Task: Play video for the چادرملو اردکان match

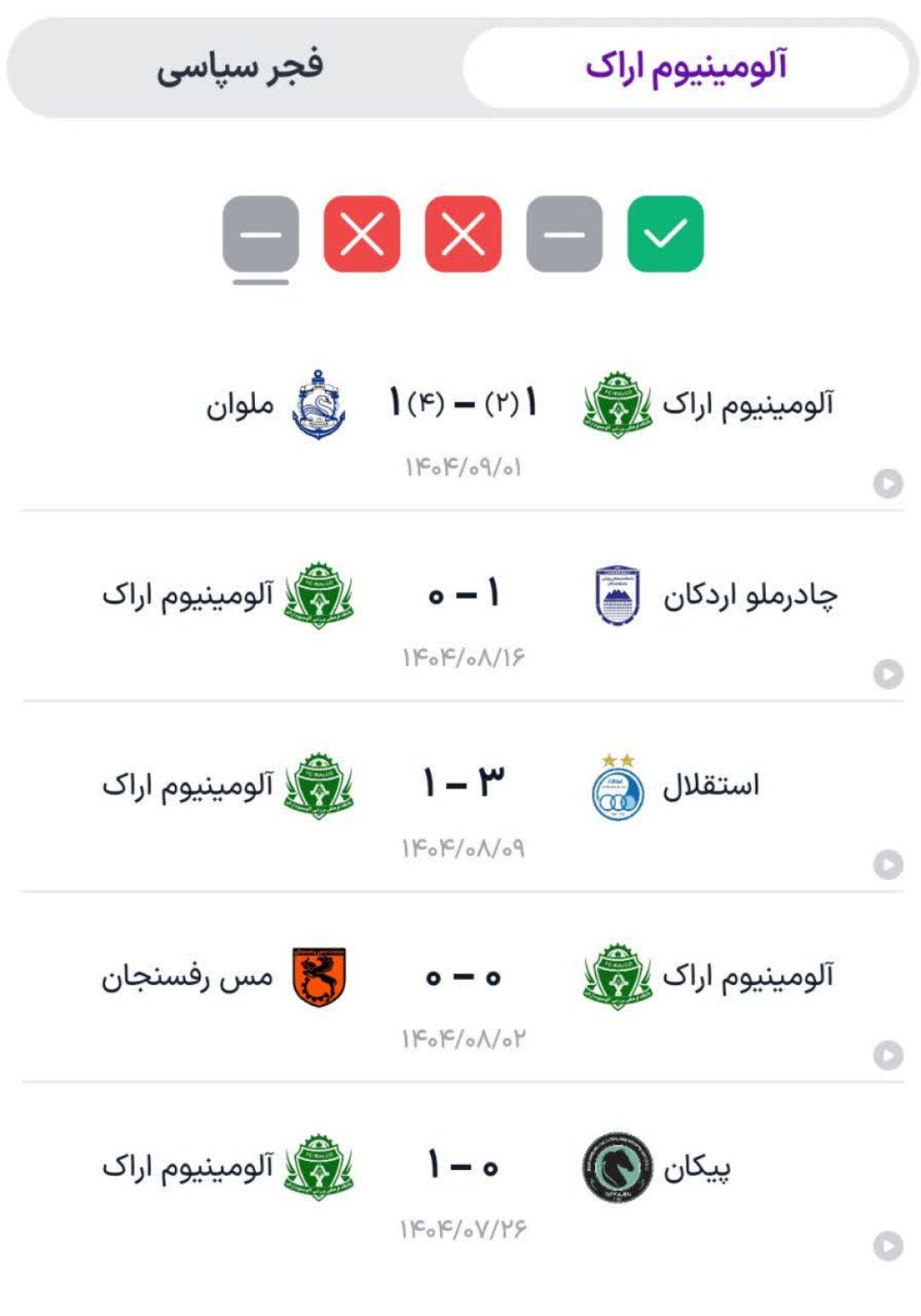Action: click(x=888, y=674)
